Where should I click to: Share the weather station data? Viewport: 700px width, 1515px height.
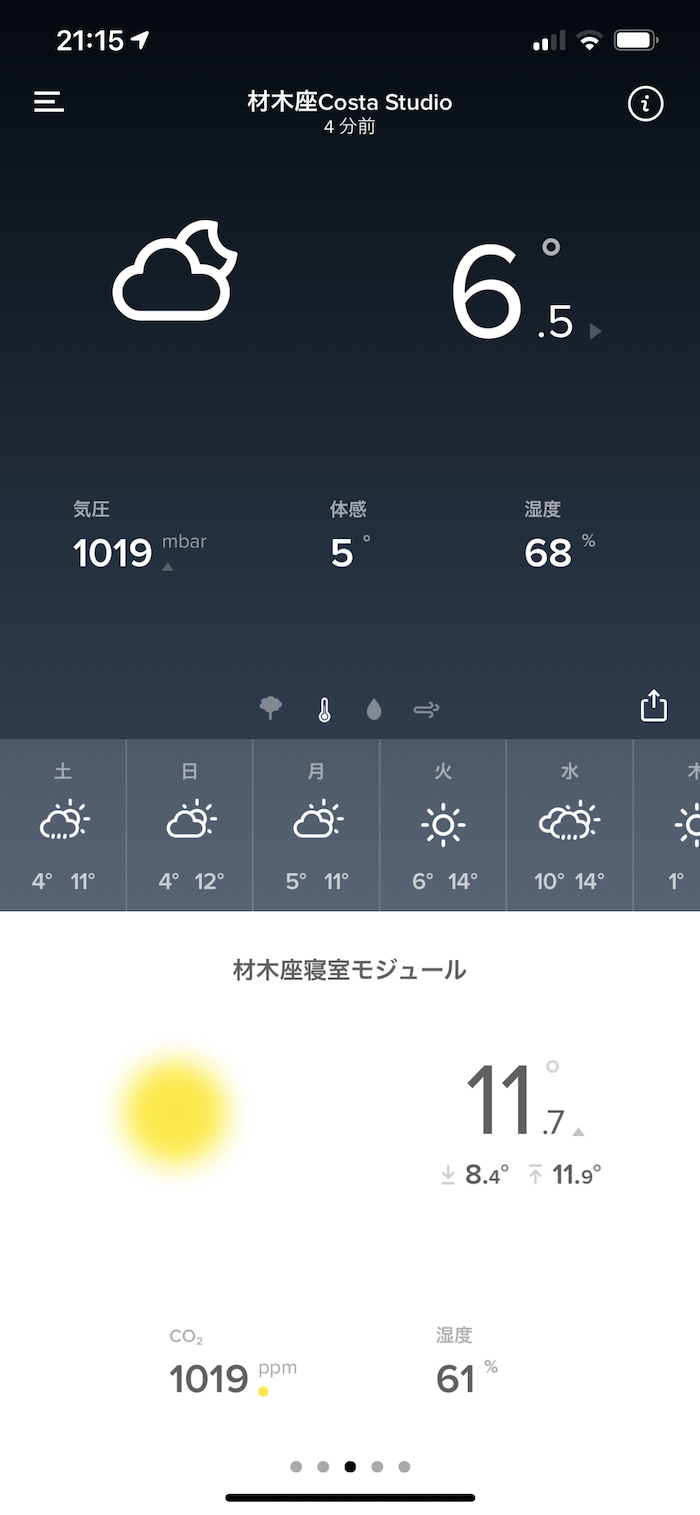tap(653, 706)
